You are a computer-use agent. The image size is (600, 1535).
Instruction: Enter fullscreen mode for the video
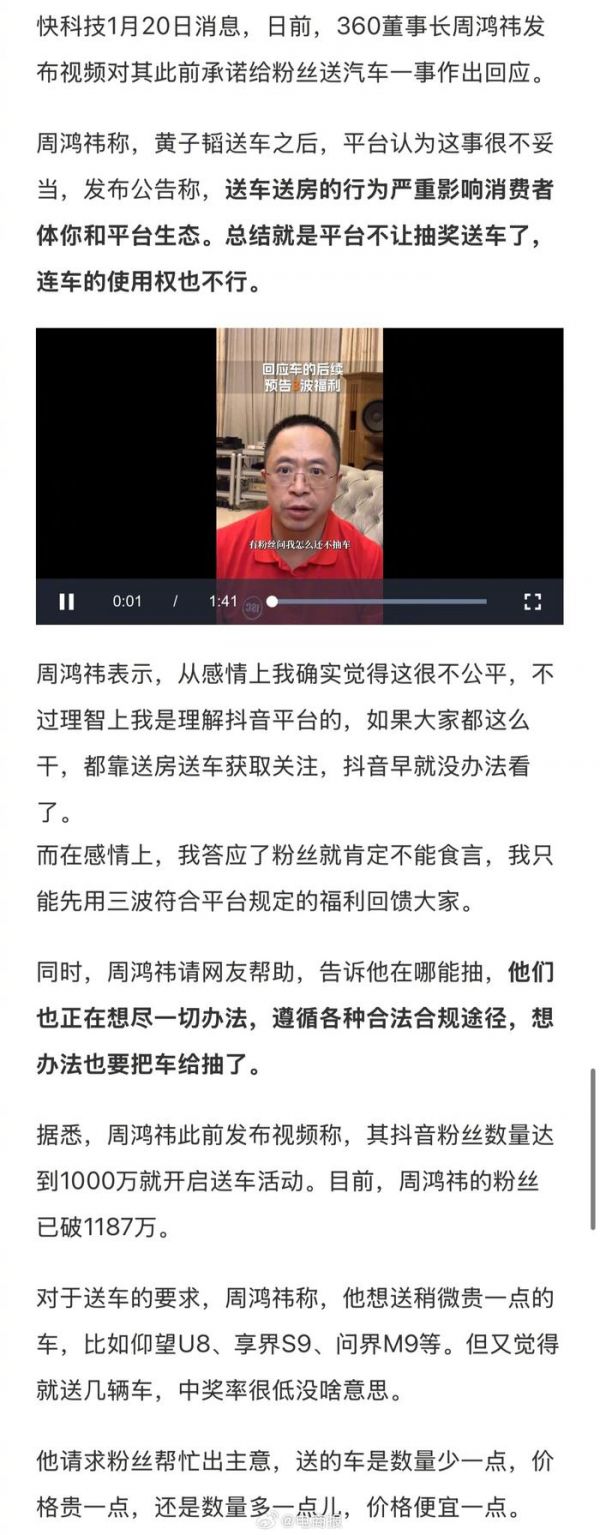tap(532, 601)
